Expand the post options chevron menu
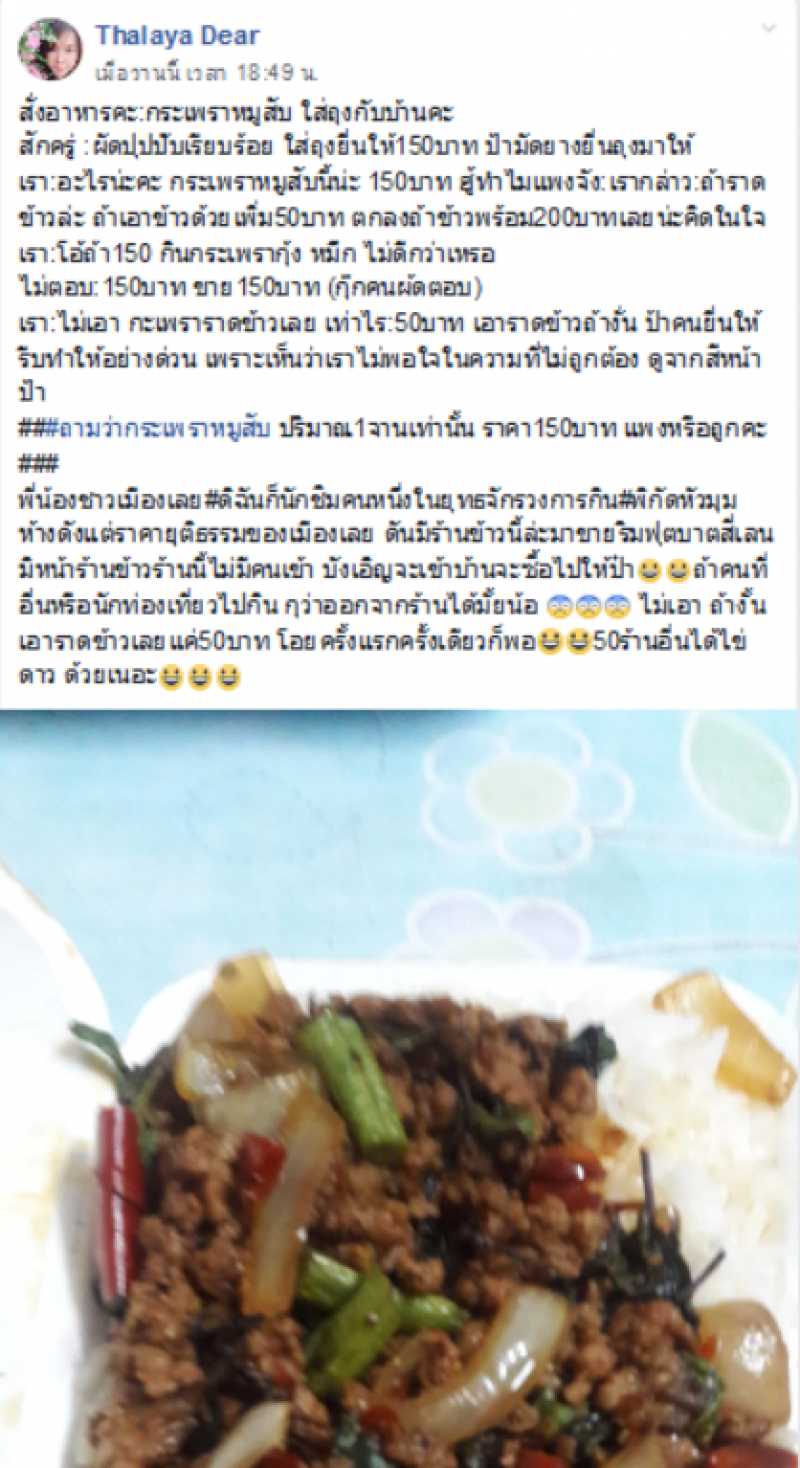Screen dimensions: 800x1468 pyautogui.click(x=768, y=28)
